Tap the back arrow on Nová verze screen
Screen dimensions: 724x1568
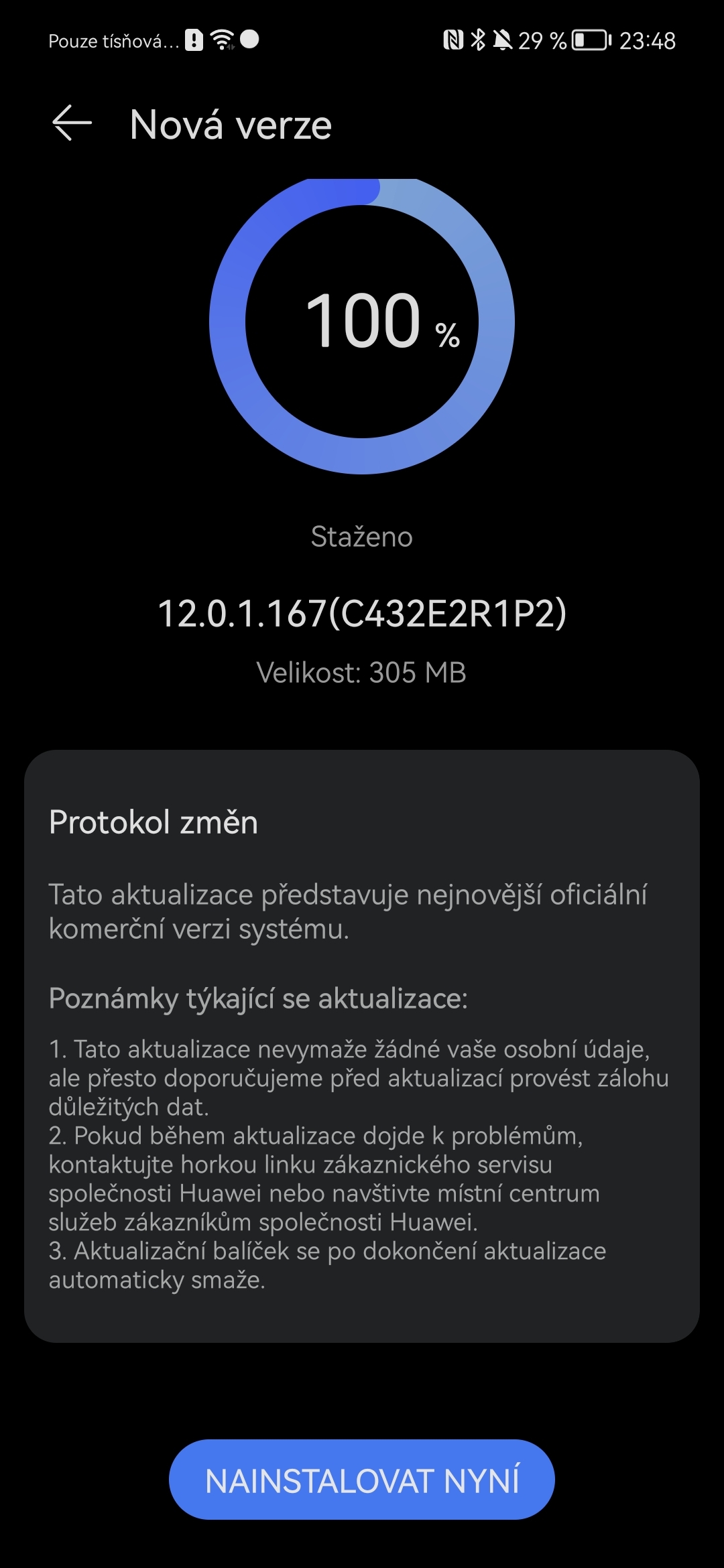coord(70,123)
